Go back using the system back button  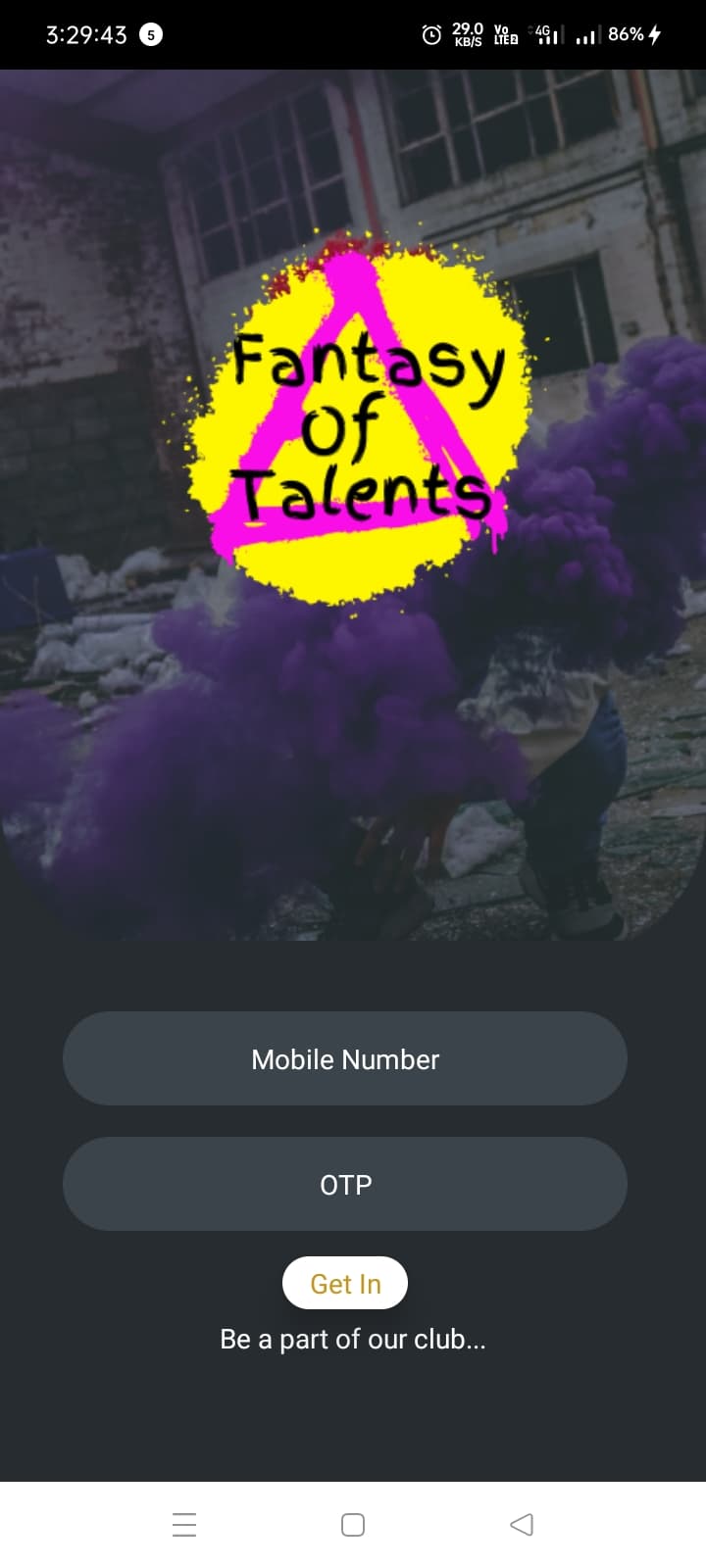coord(522,1524)
